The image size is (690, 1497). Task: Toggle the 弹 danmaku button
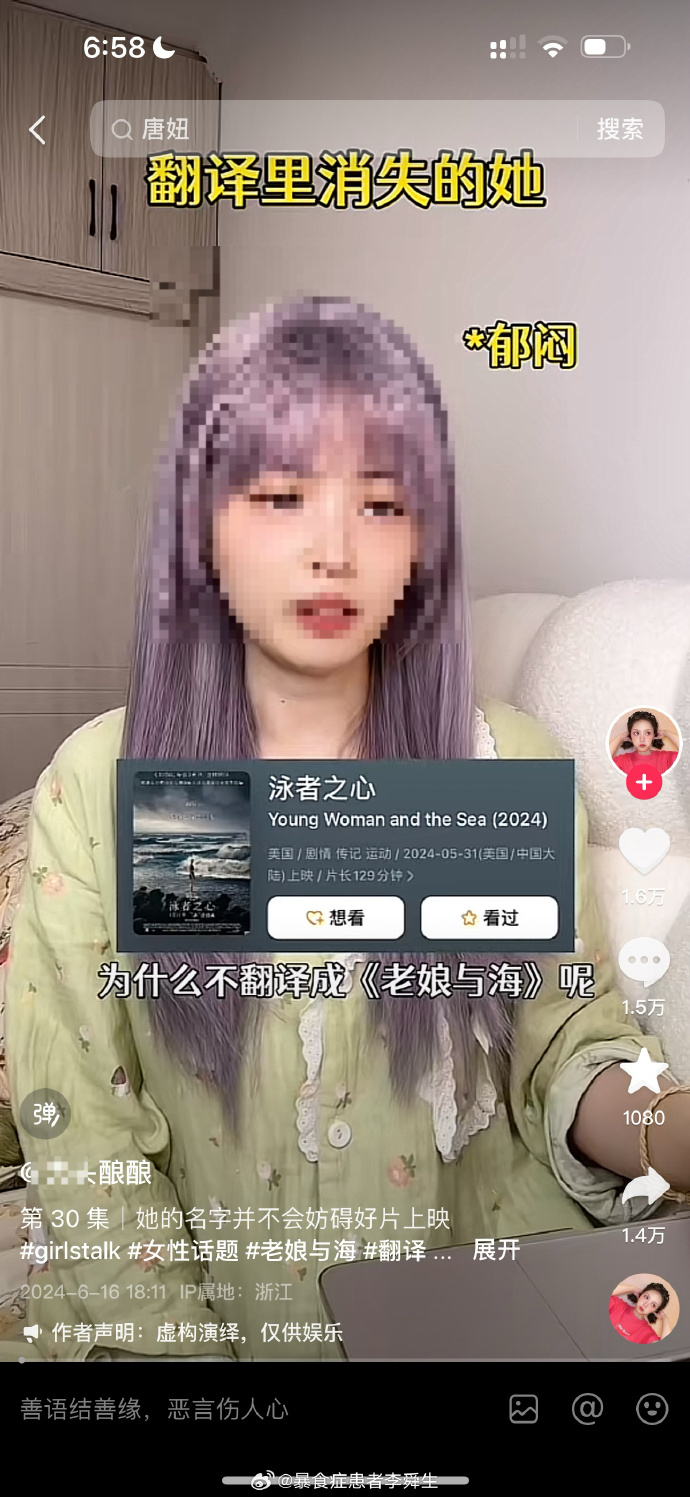45,1114
